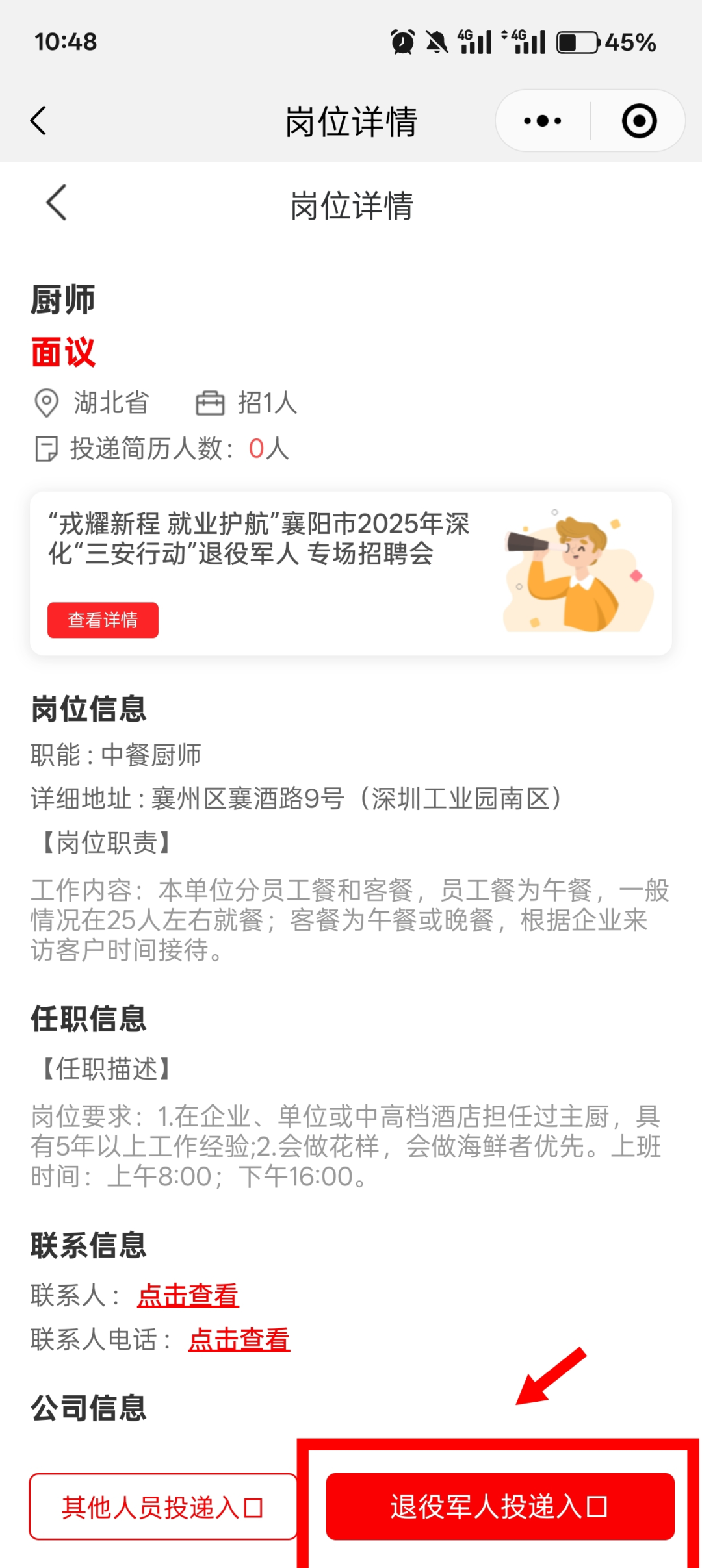Go back using the inner page arrow
The width and height of the screenshot is (702, 1568).
pos(57,203)
